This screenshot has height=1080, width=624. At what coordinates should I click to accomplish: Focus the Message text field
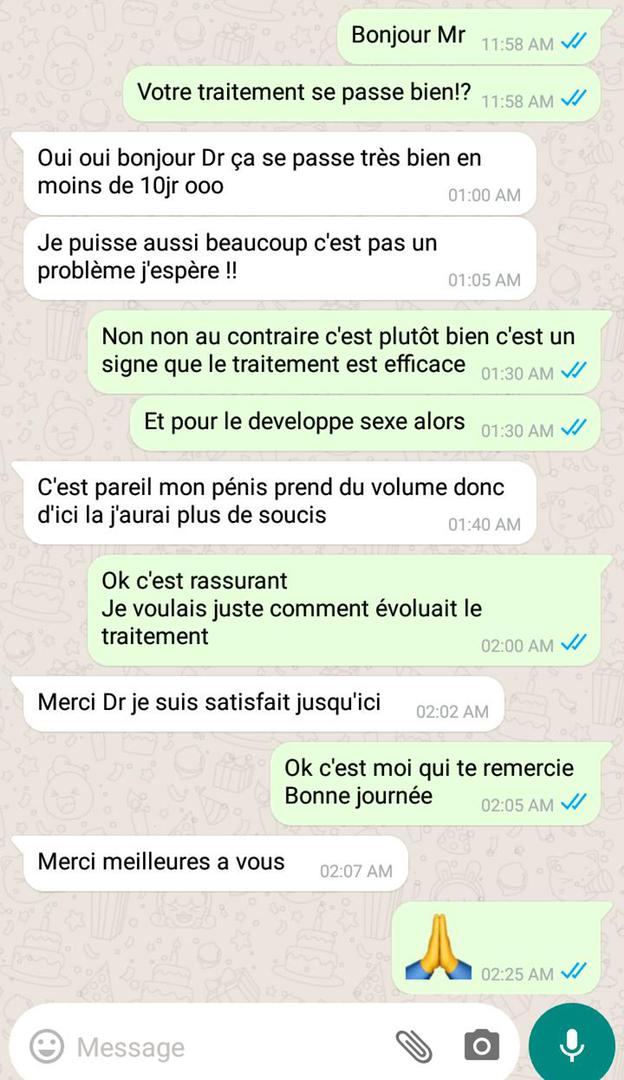pos(220,1047)
